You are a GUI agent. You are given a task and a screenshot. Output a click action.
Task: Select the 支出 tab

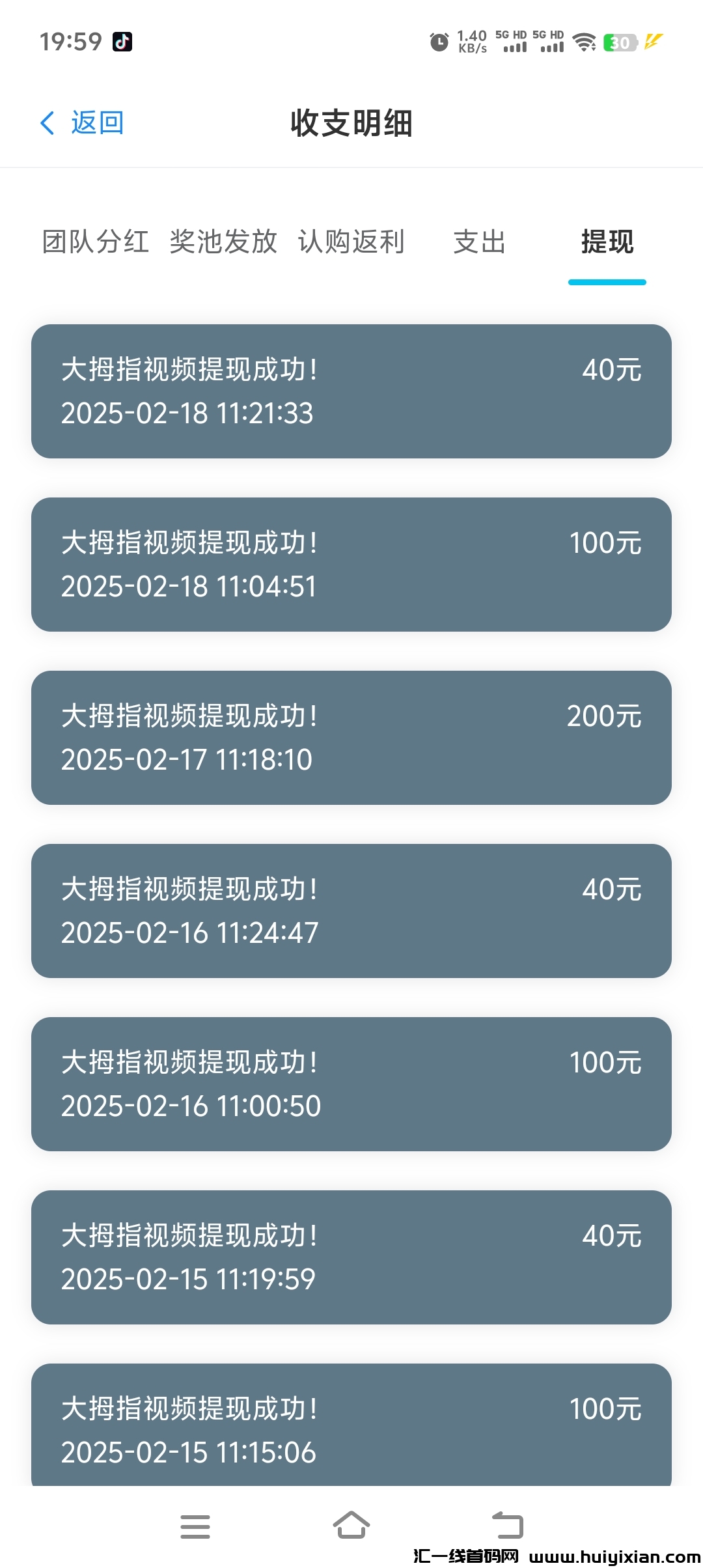coord(479,242)
